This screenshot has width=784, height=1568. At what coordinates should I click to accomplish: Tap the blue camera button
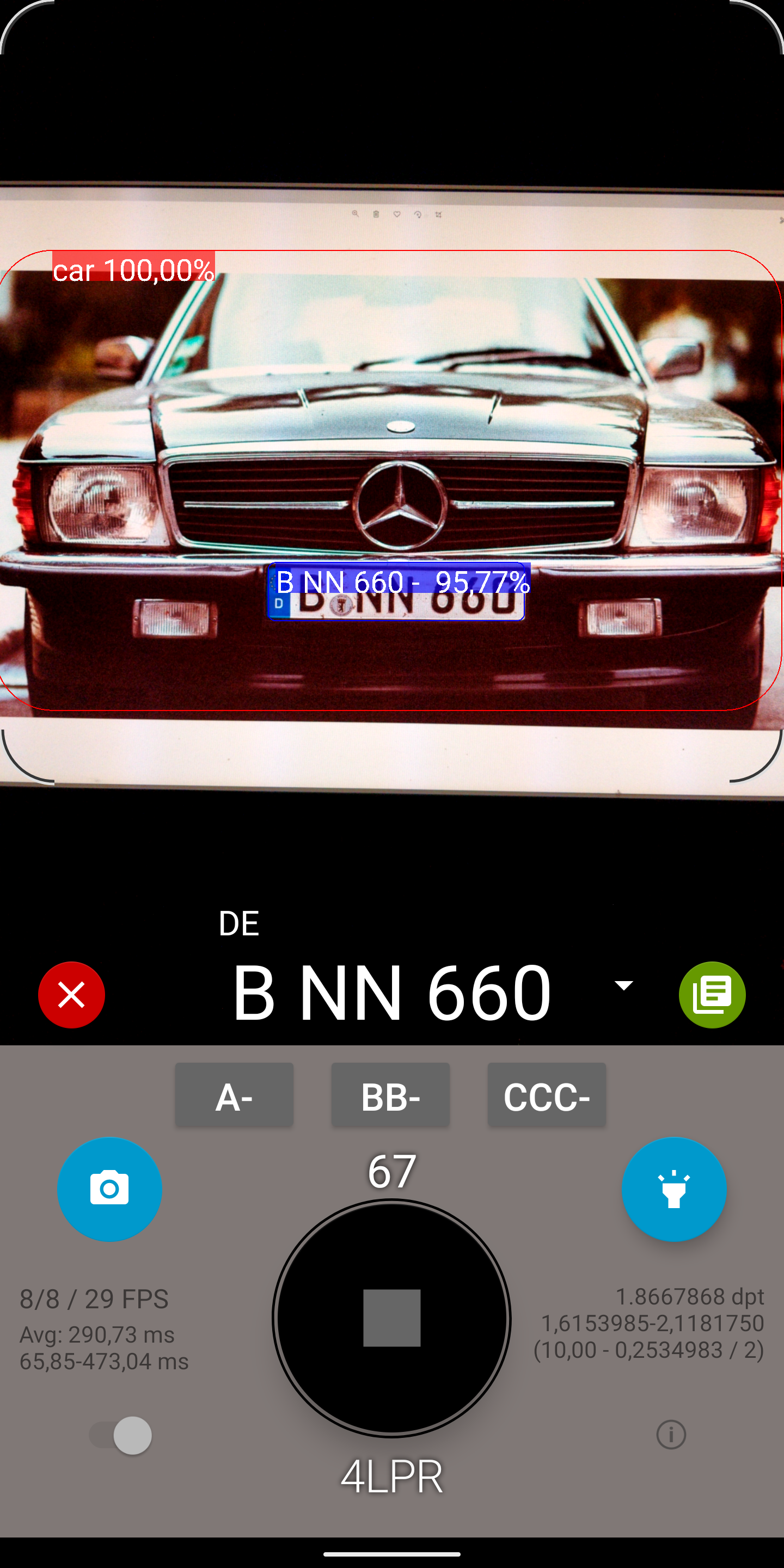(109, 1189)
